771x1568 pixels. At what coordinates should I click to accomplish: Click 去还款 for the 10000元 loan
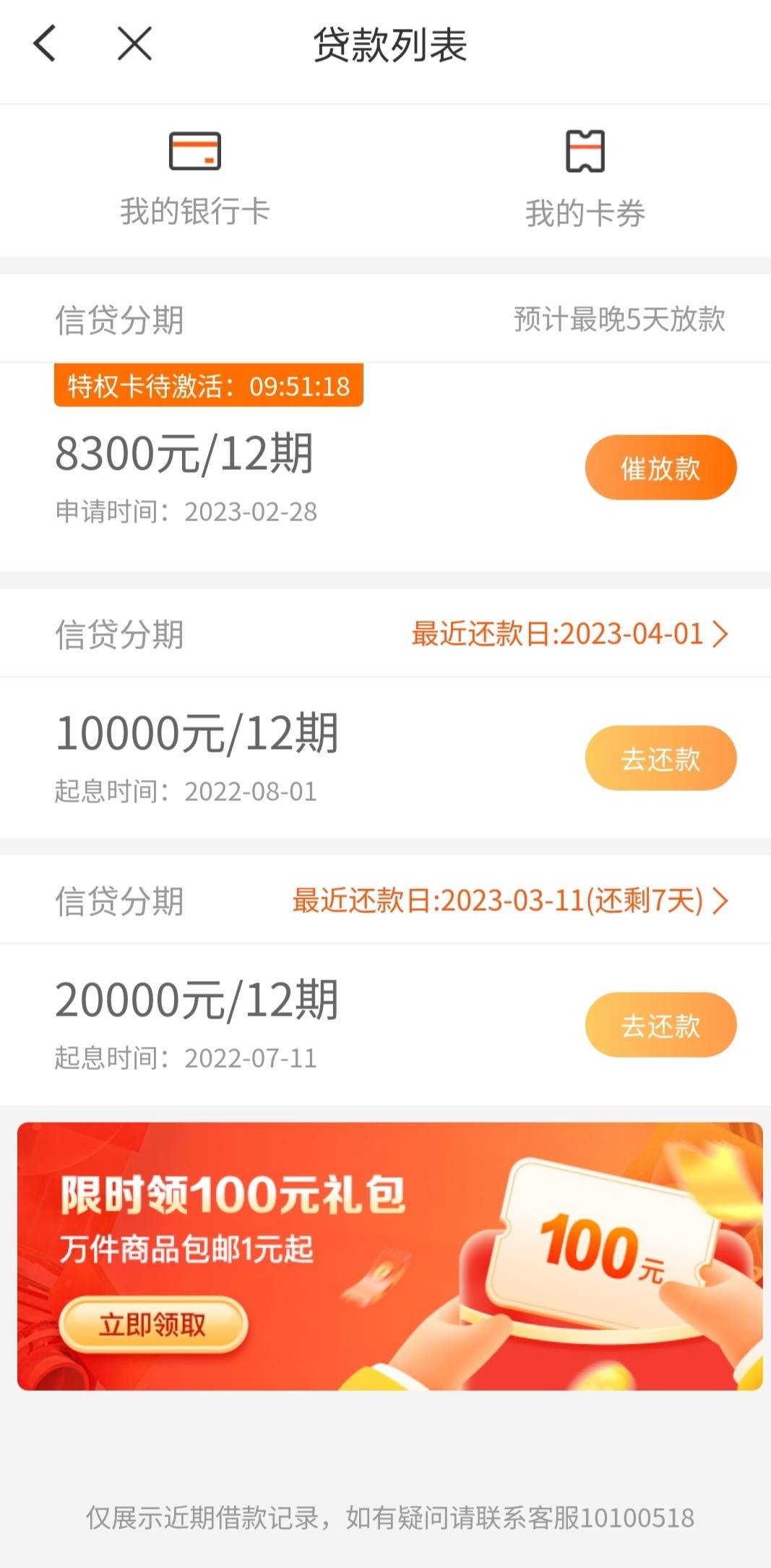pos(659,757)
